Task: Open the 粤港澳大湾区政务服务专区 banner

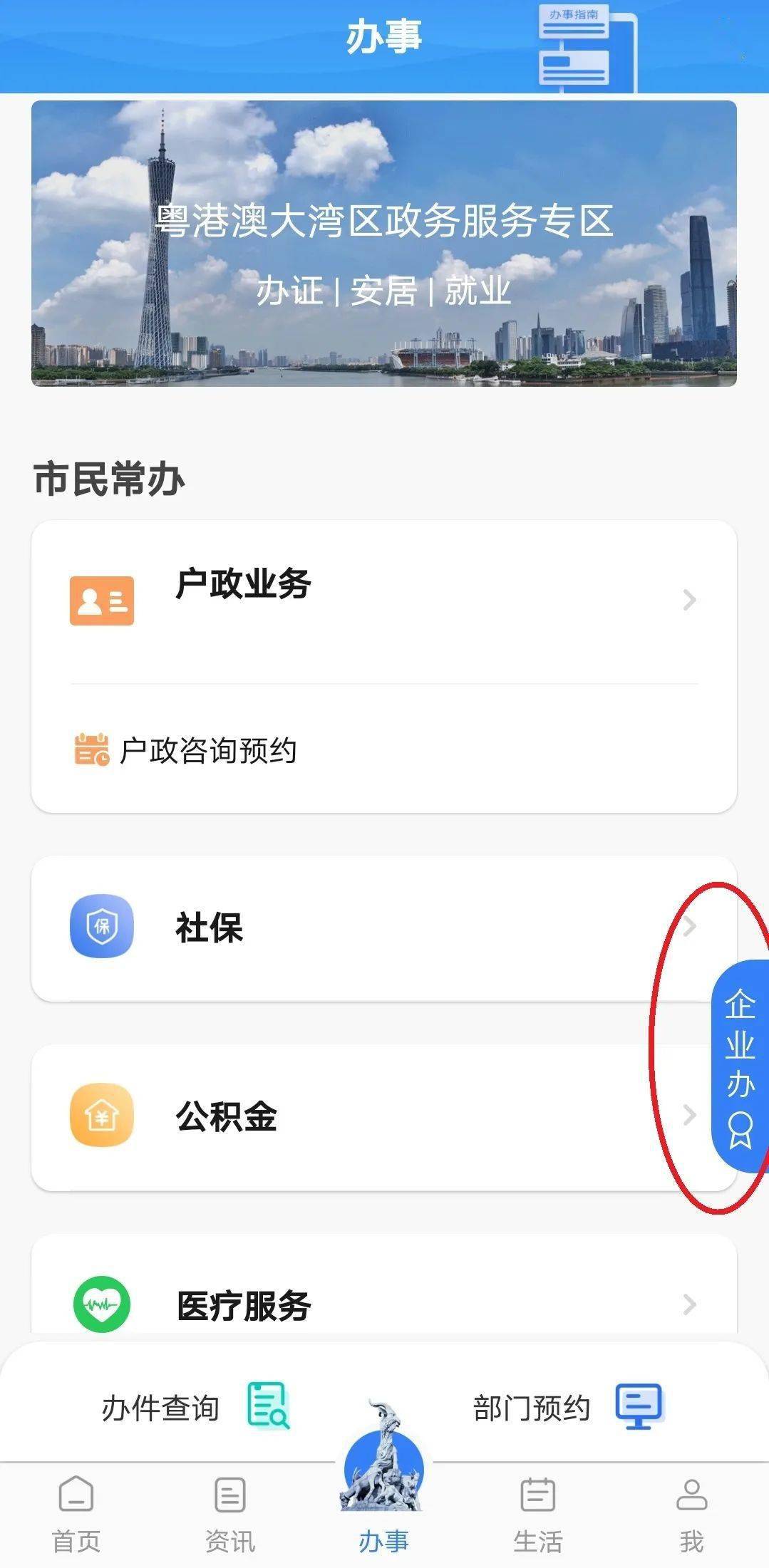Action: pyautogui.click(x=384, y=244)
